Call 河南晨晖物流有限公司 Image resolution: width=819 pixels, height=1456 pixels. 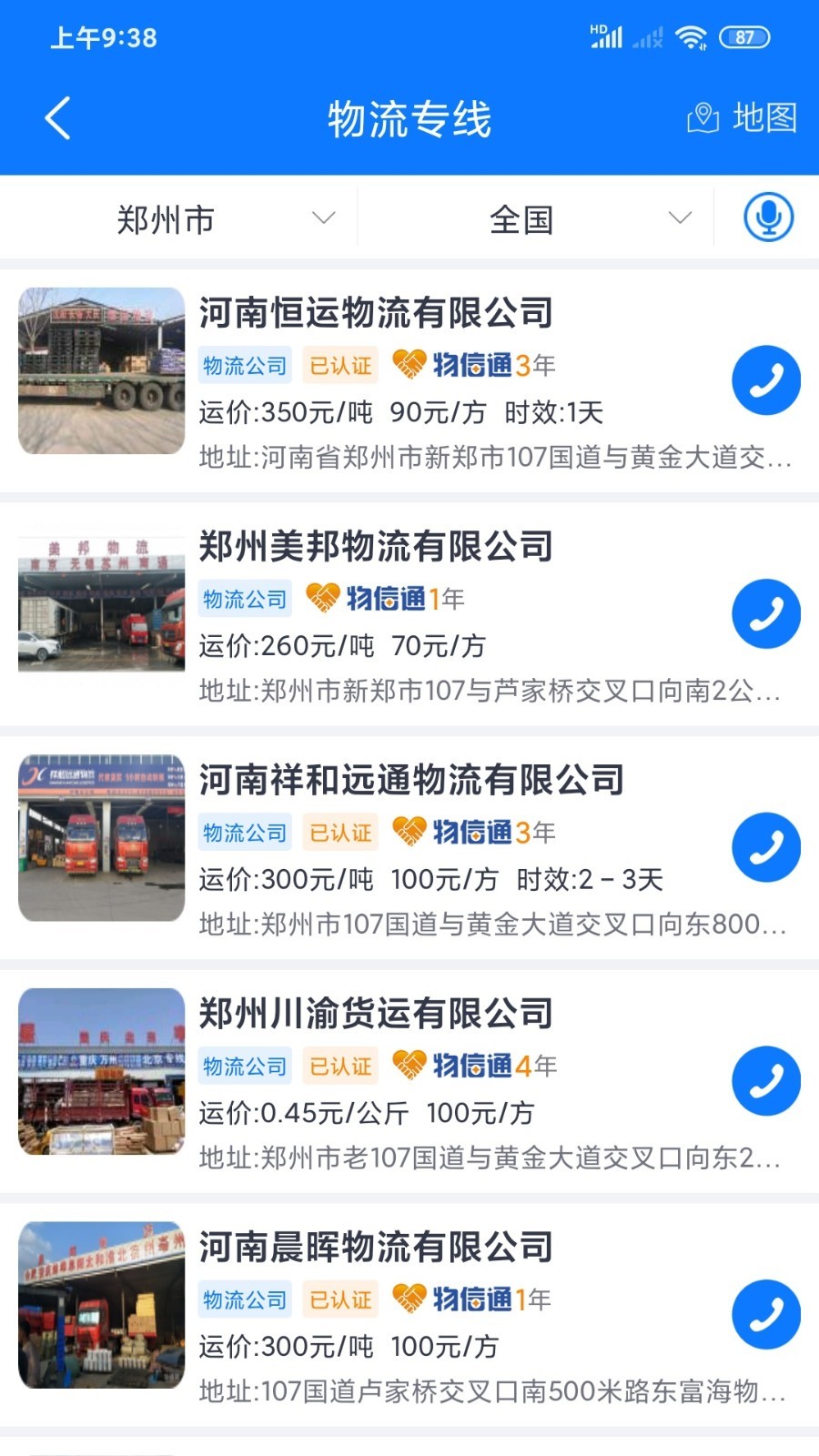pos(766,1315)
